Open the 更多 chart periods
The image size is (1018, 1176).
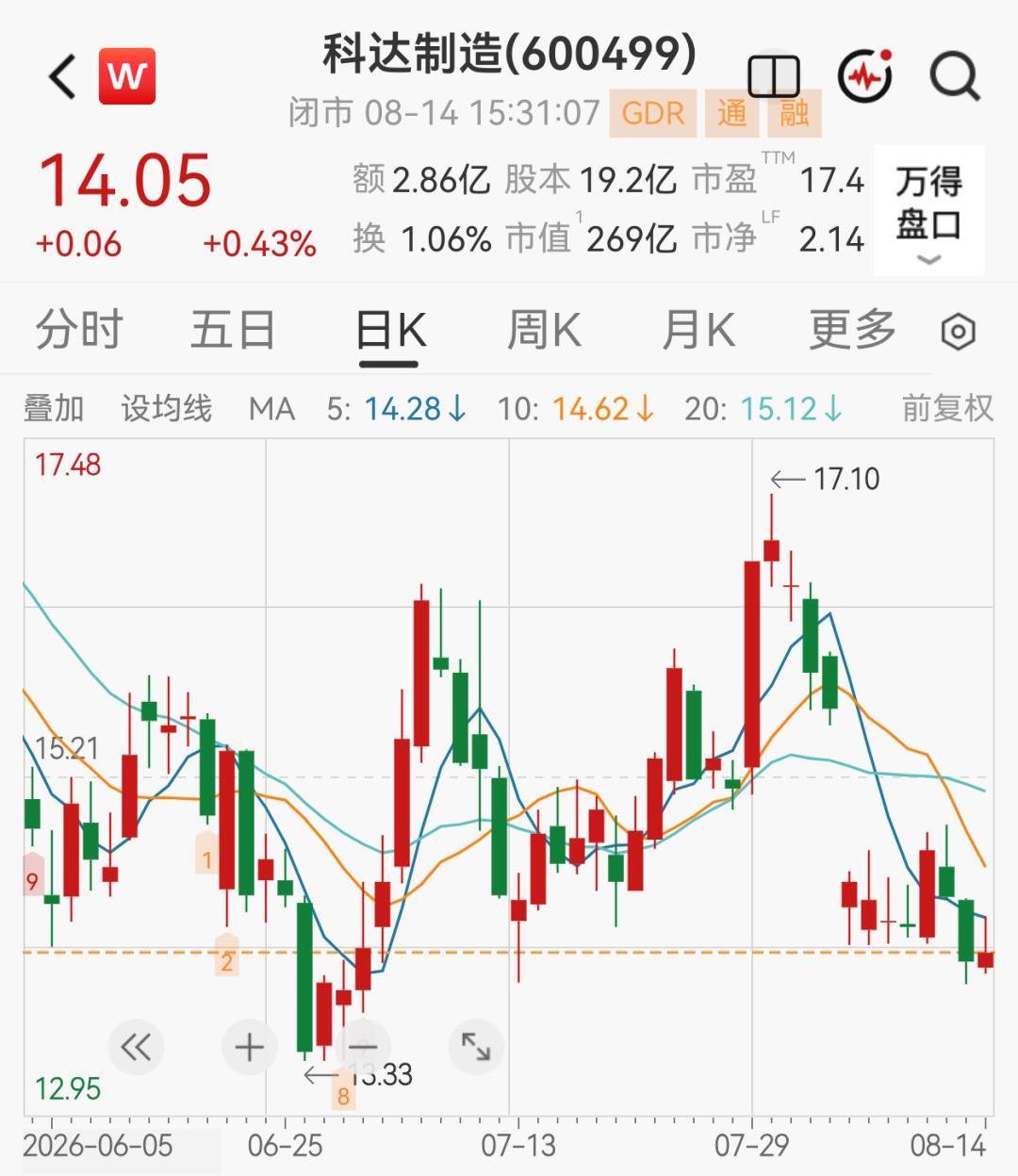coord(852,330)
